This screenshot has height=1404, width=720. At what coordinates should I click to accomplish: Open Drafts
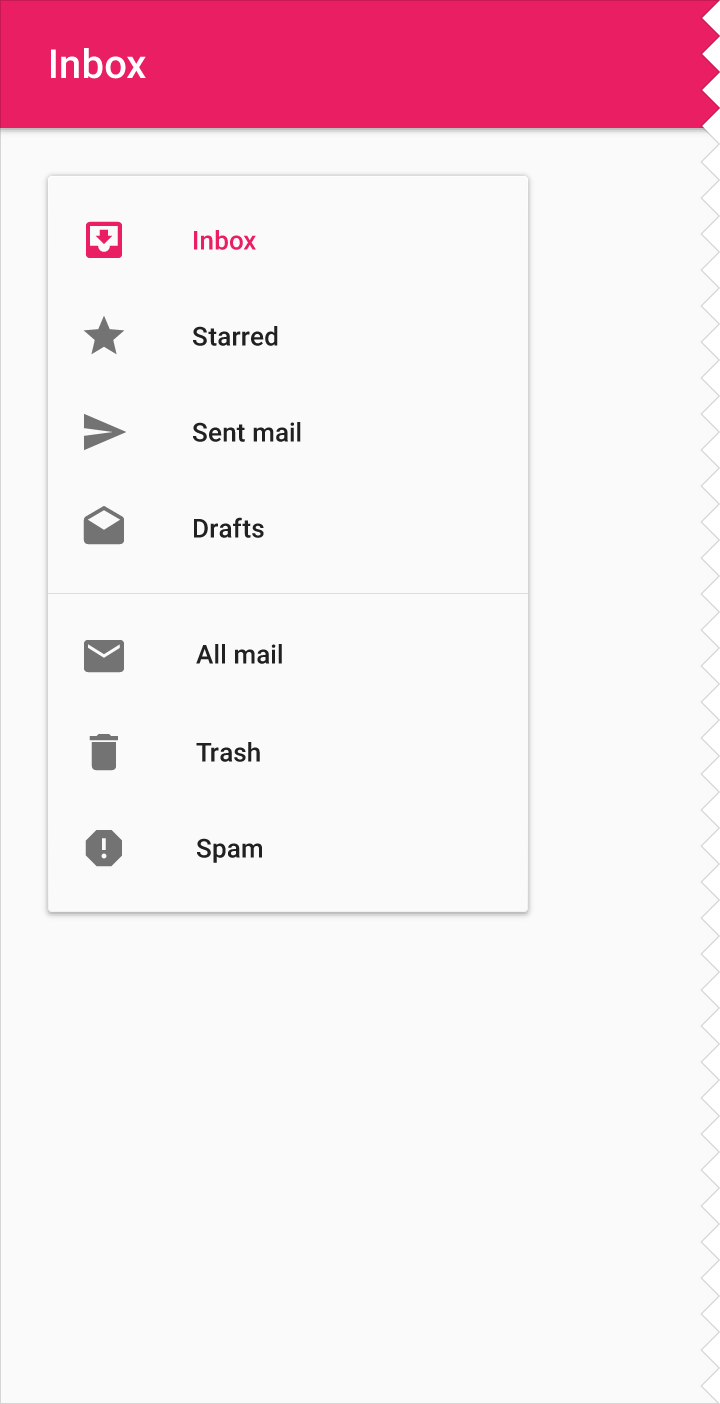click(x=288, y=529)
